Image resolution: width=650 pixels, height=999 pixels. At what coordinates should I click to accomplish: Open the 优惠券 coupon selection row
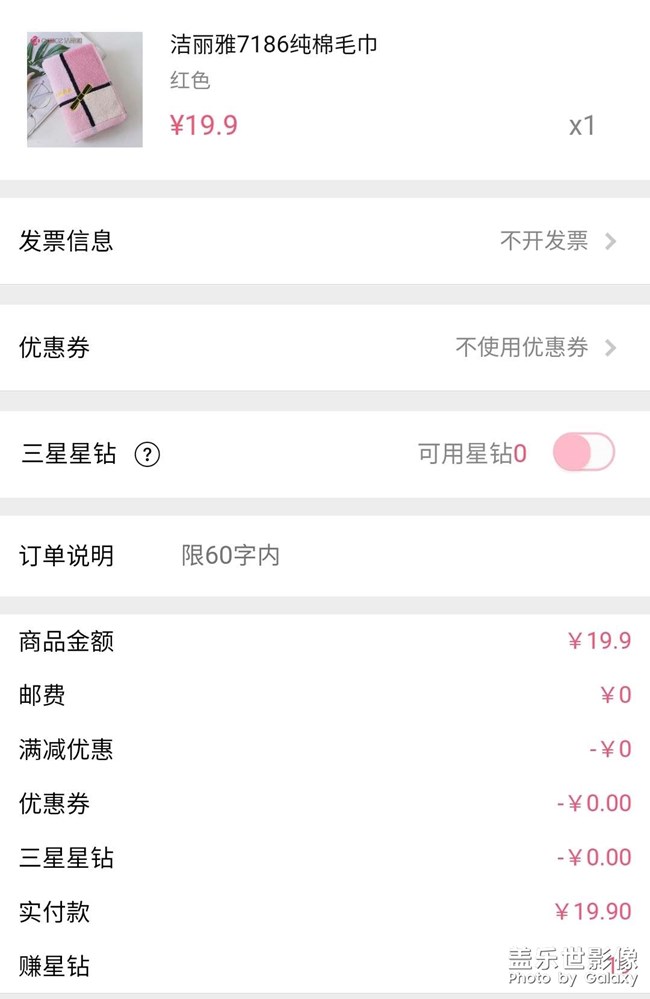[325, 348]
